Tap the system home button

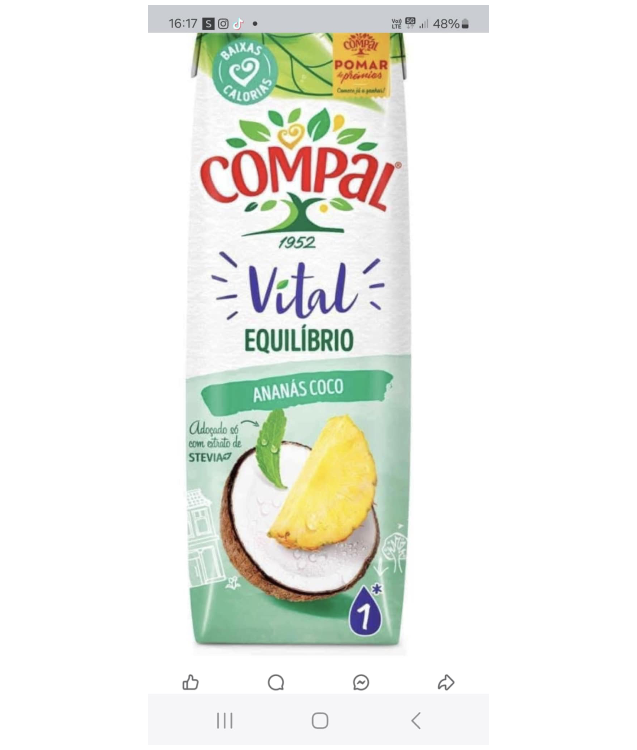[x=319, y=720]
